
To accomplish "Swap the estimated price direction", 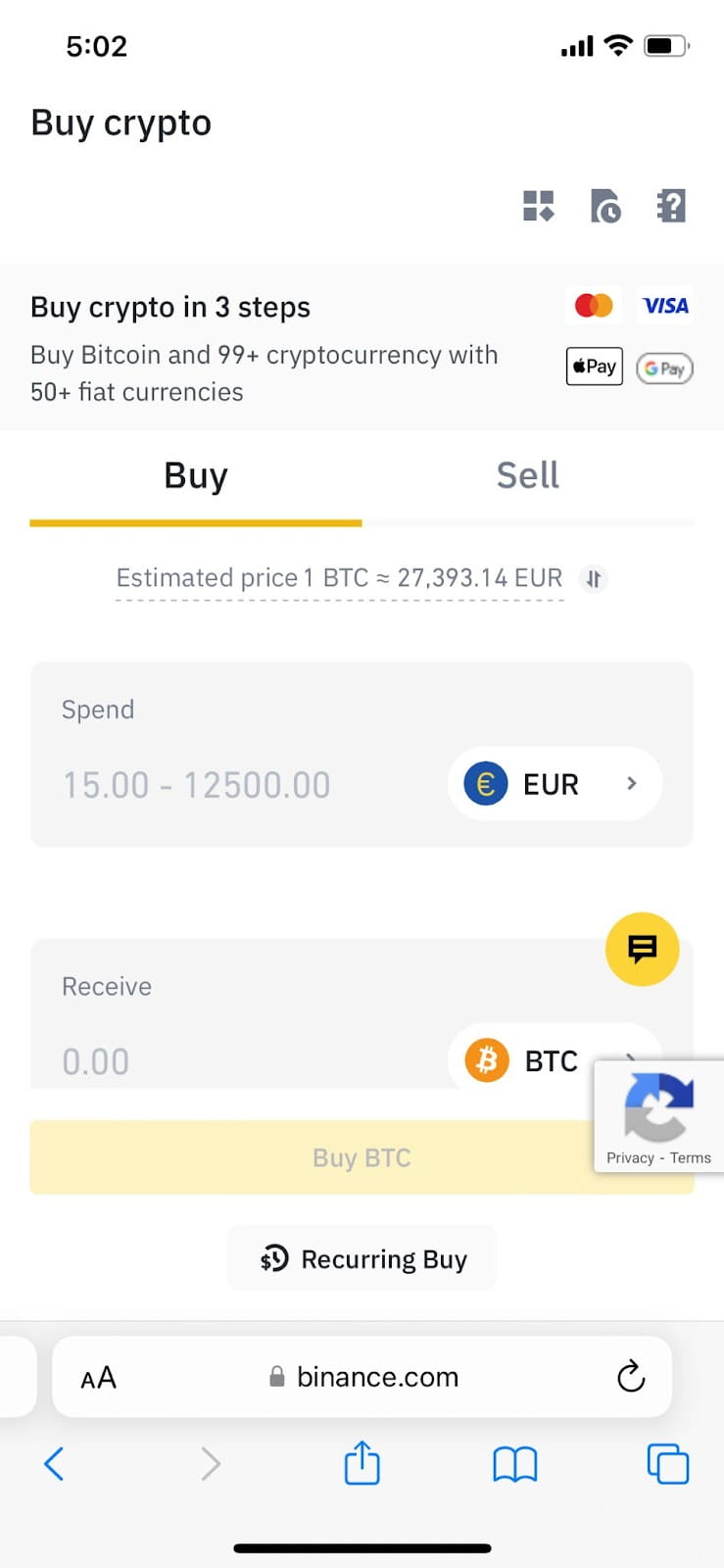I will click(593, 579).
